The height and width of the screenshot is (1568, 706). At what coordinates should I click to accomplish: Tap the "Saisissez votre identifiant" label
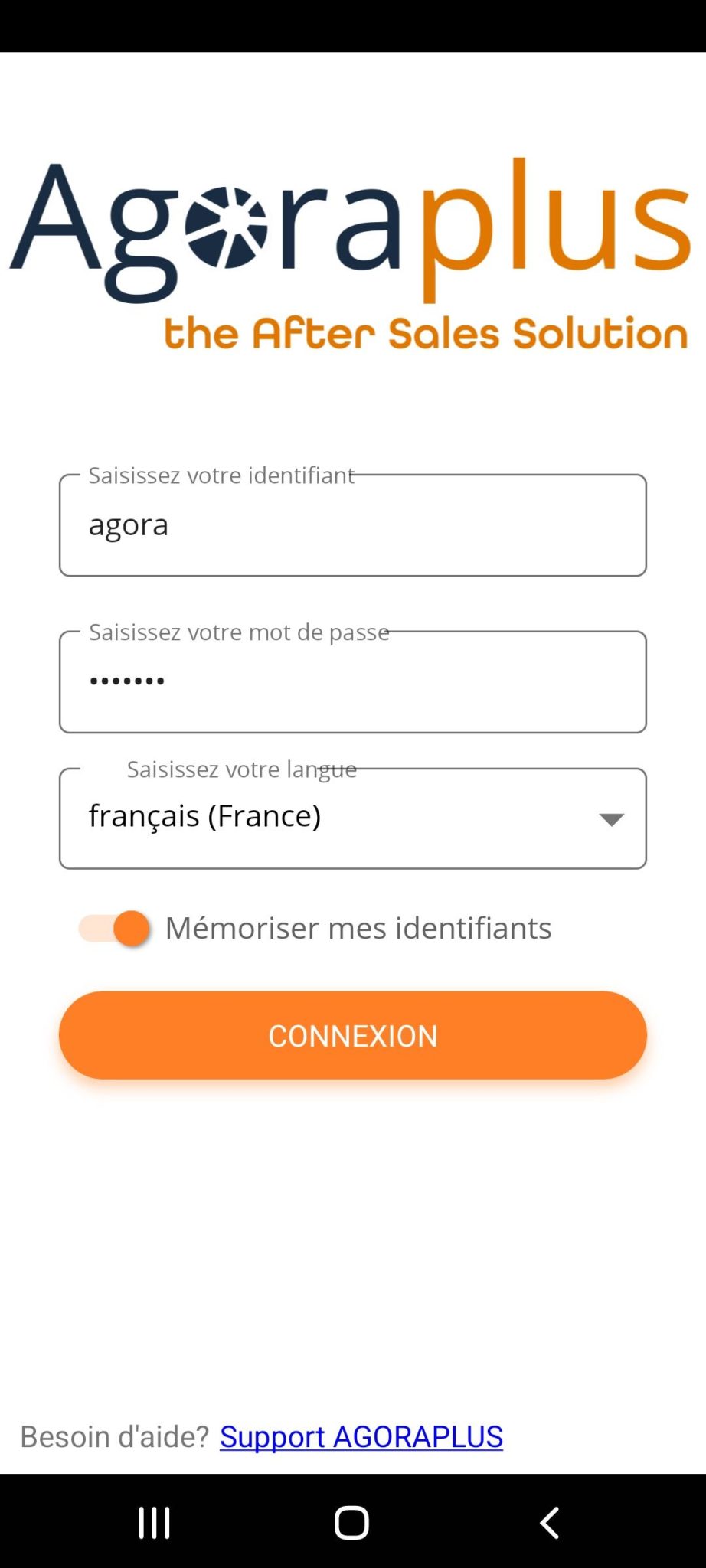[221, 475]
